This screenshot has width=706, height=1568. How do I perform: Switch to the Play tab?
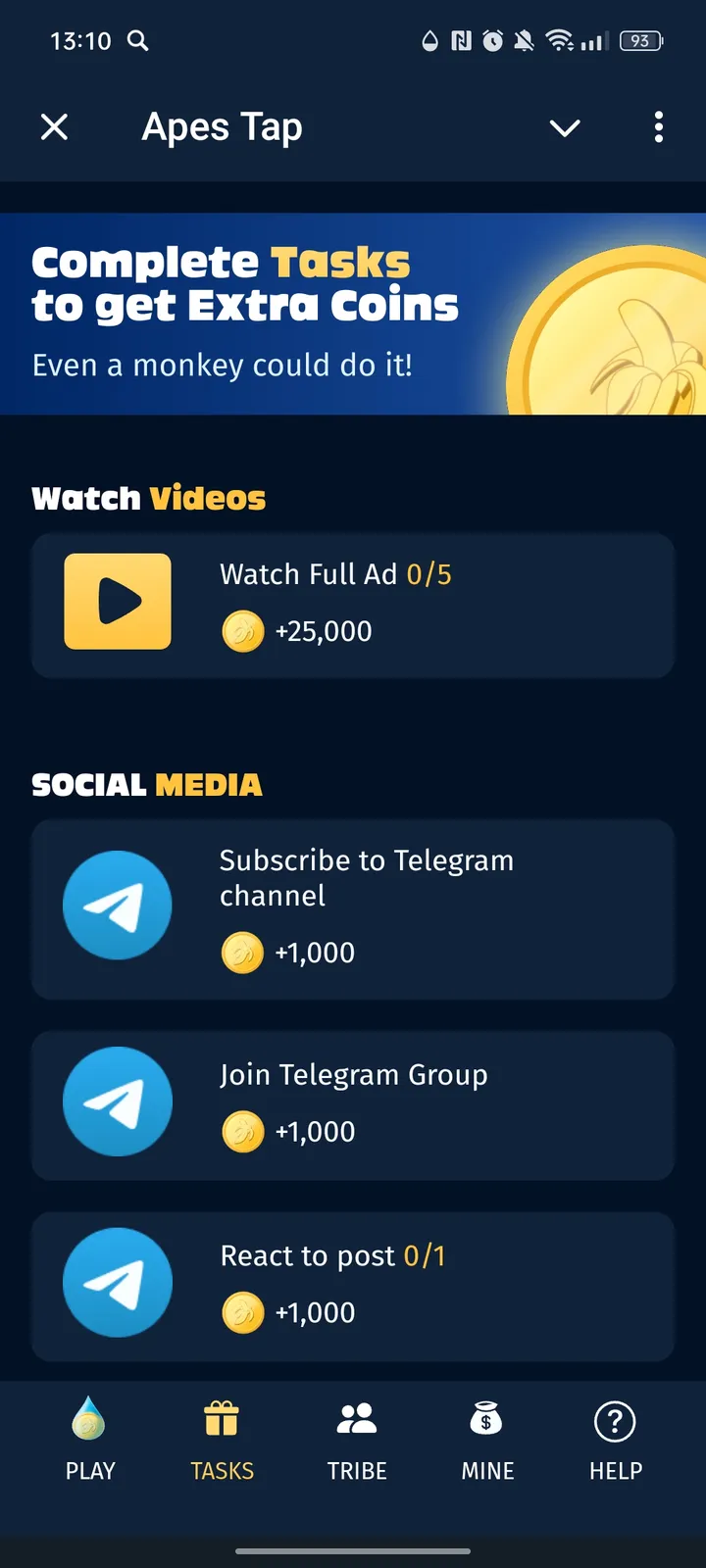(90, 1439)
